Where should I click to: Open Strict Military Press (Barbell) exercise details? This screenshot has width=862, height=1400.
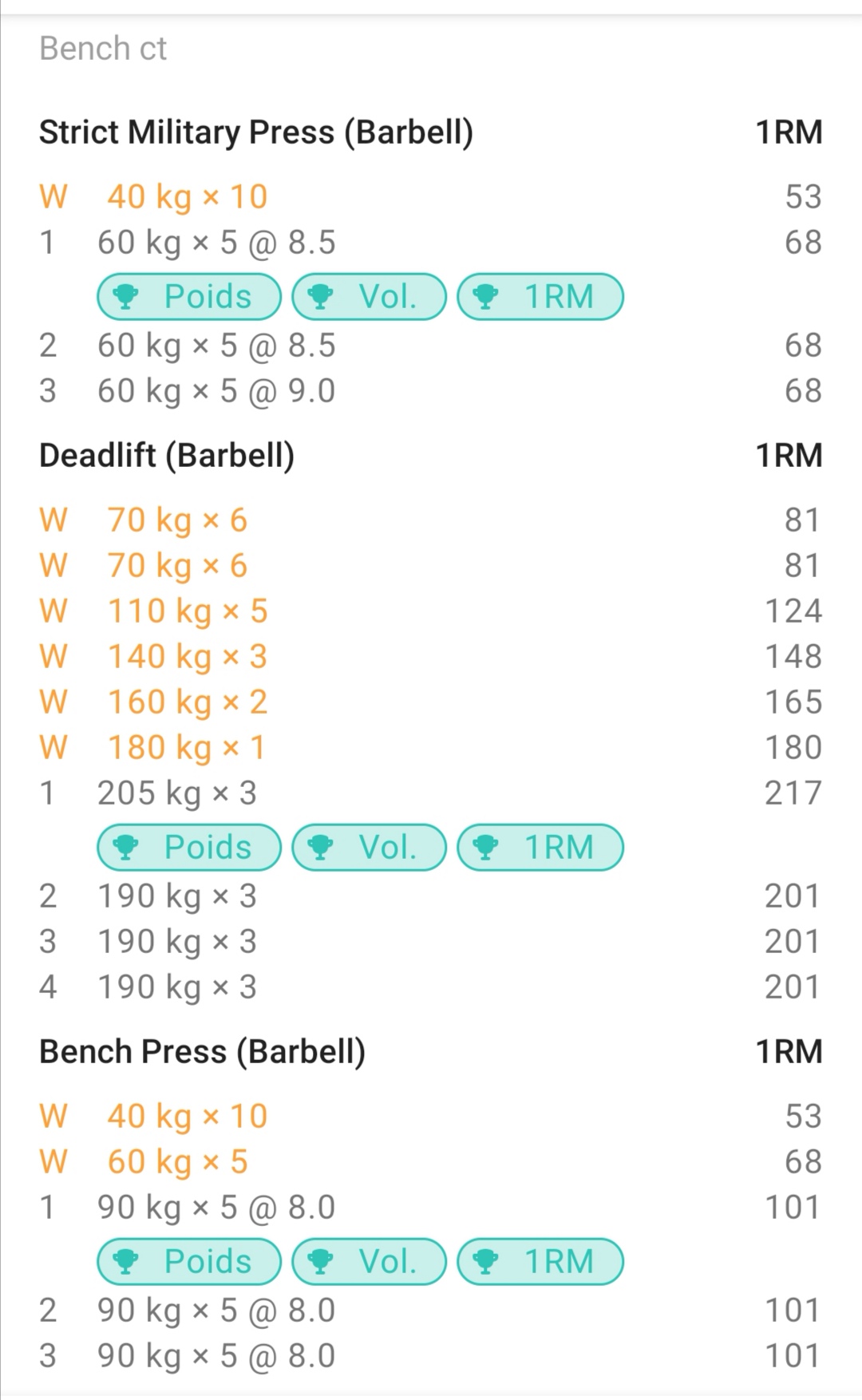click(x=255, y=132)
